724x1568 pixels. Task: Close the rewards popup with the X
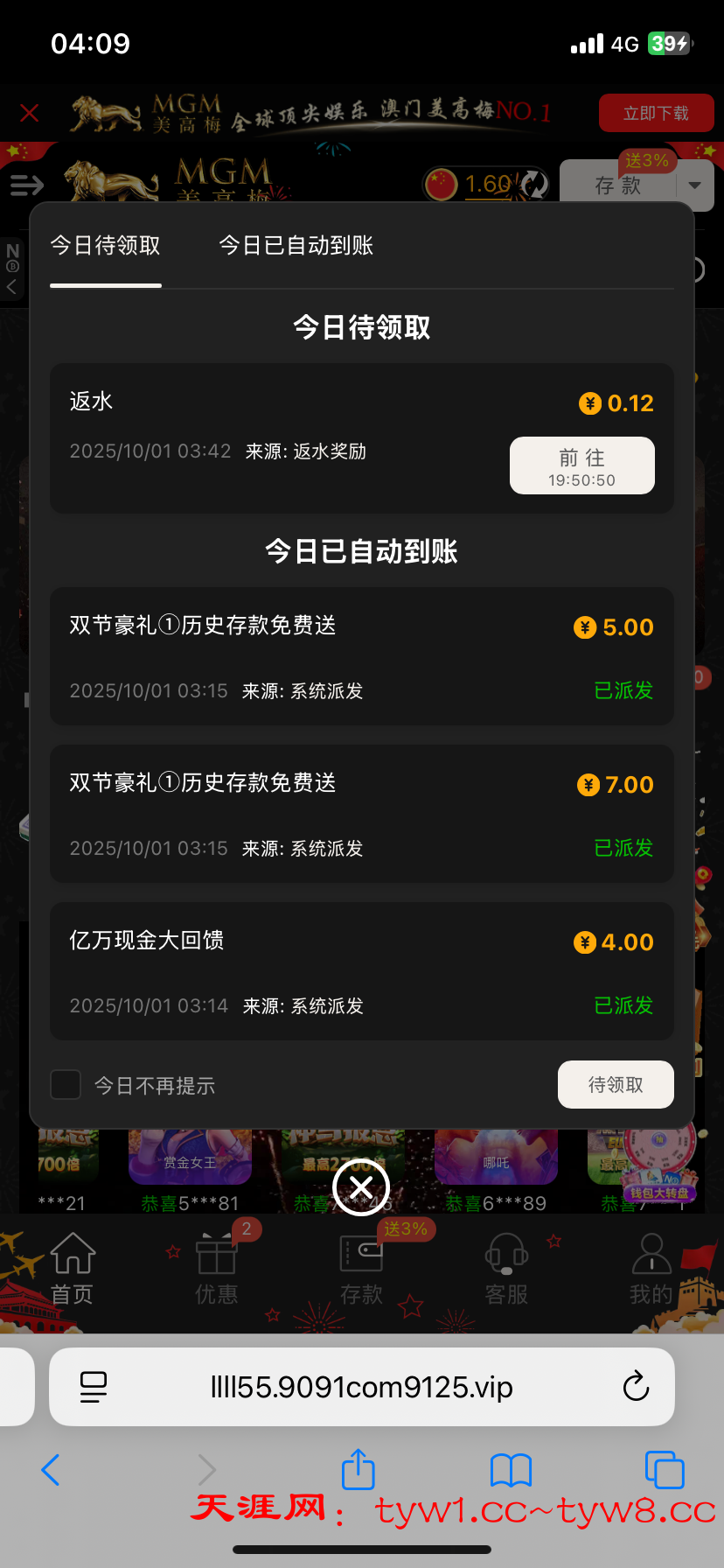361,1187
